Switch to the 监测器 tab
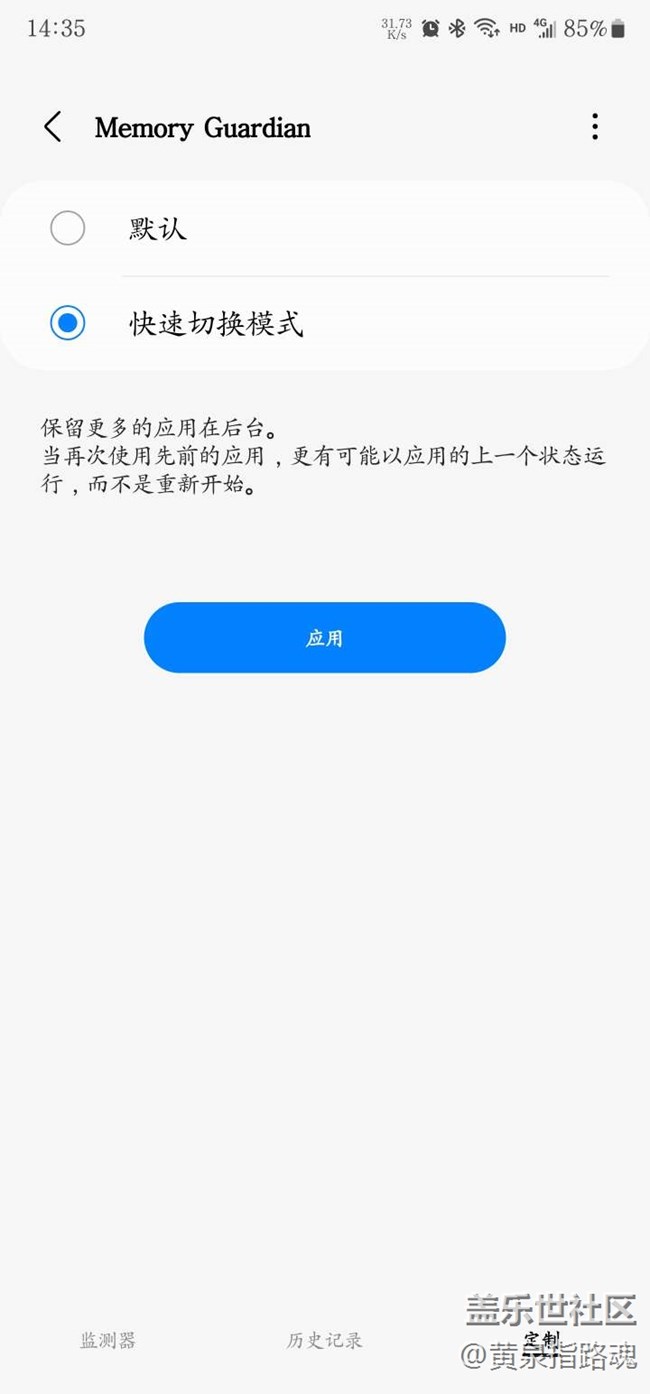Screen dimensions: 650x1394 pyautogui.click(x=108, y=1340)
